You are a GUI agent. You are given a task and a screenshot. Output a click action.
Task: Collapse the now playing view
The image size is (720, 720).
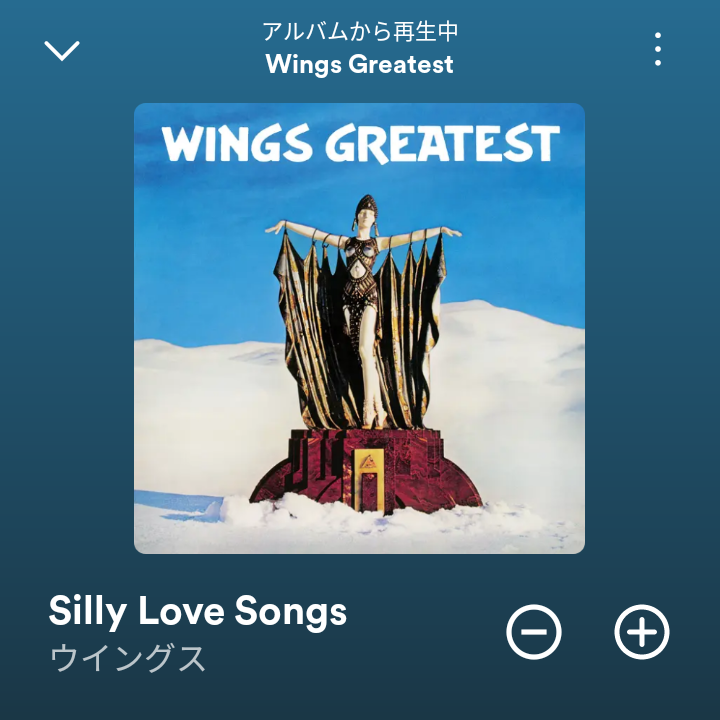62,50
